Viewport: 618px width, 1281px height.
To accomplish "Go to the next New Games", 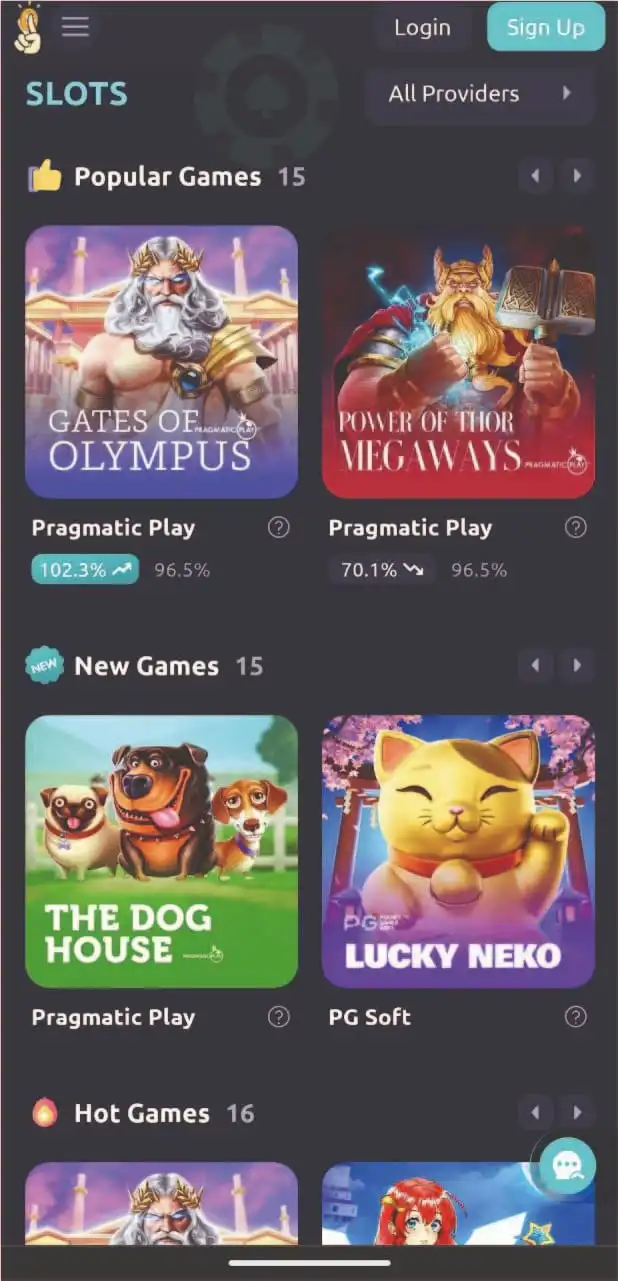I will (577, 666).
